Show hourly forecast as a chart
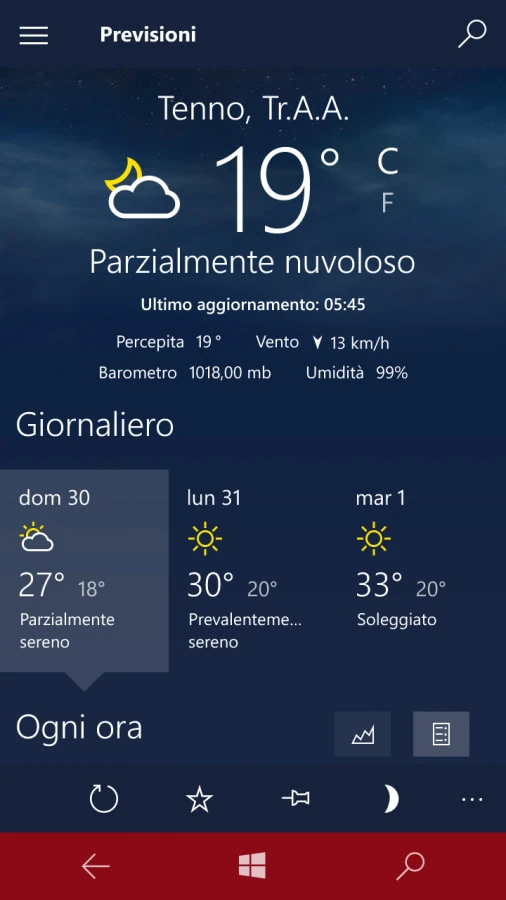506x900 pixels. coord(363,734)
